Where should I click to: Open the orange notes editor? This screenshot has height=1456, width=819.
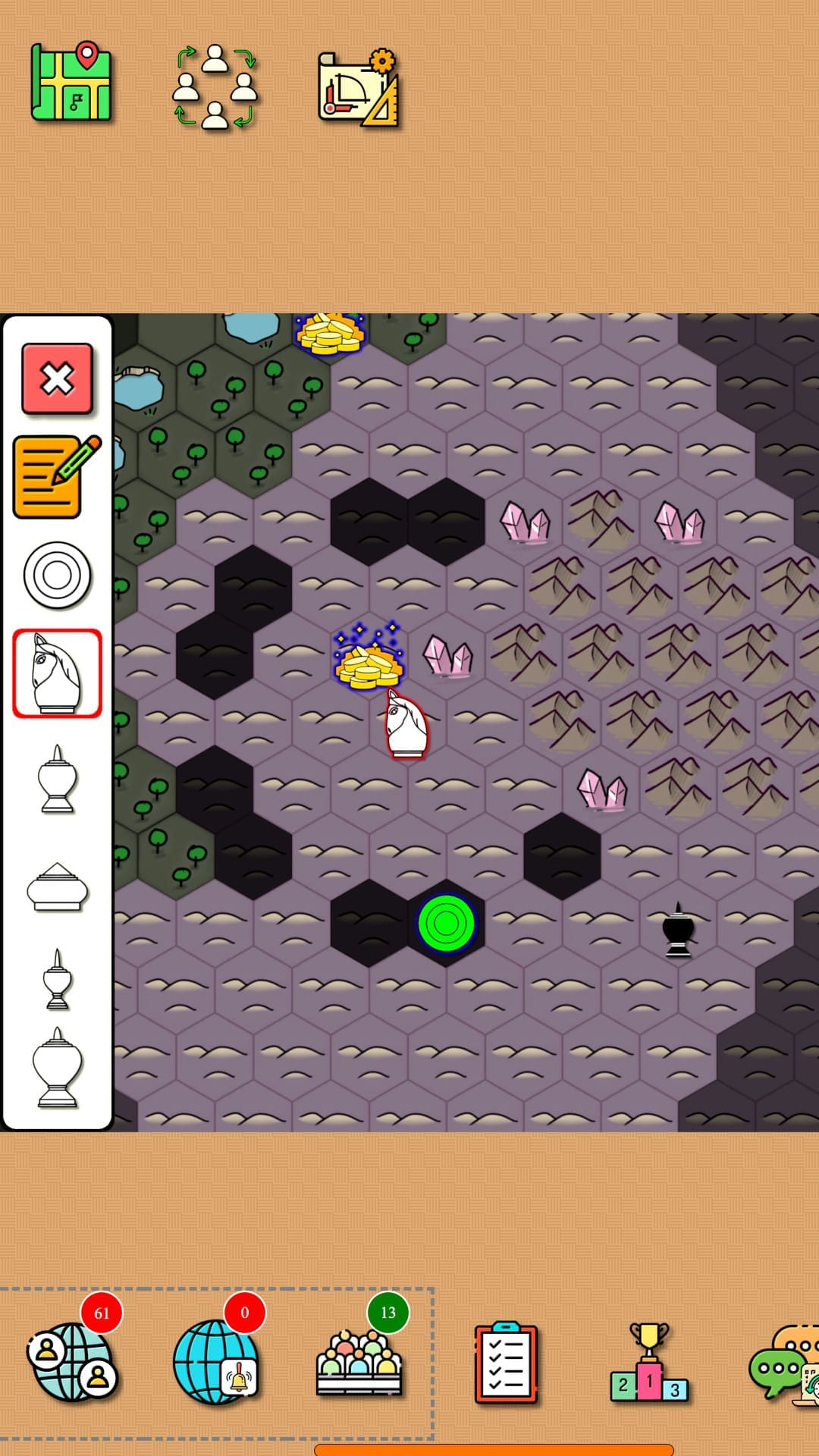click(57, 476)
